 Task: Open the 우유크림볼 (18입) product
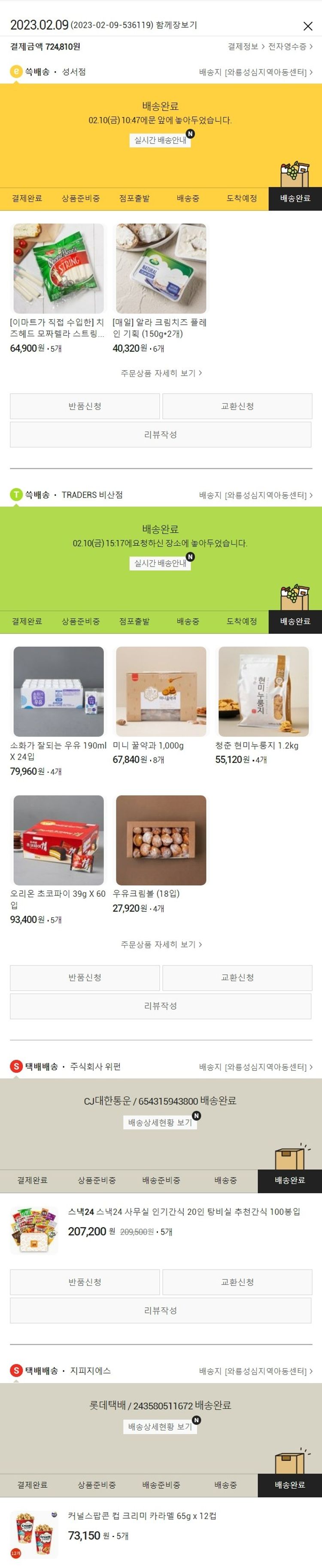[161, 840]
